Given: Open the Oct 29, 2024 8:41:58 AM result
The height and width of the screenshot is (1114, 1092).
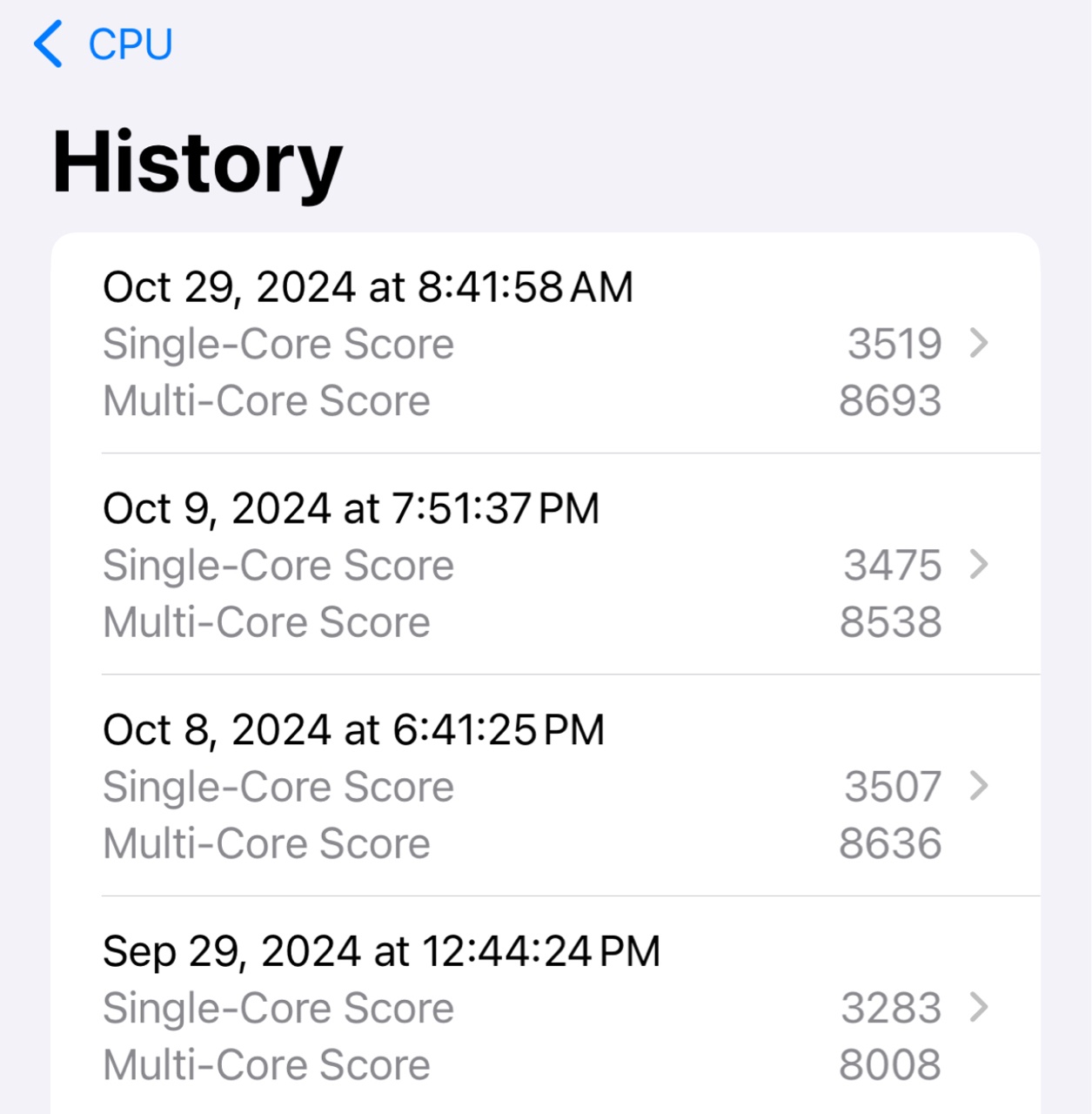Looking at the screenshot, I should point(545,344).
